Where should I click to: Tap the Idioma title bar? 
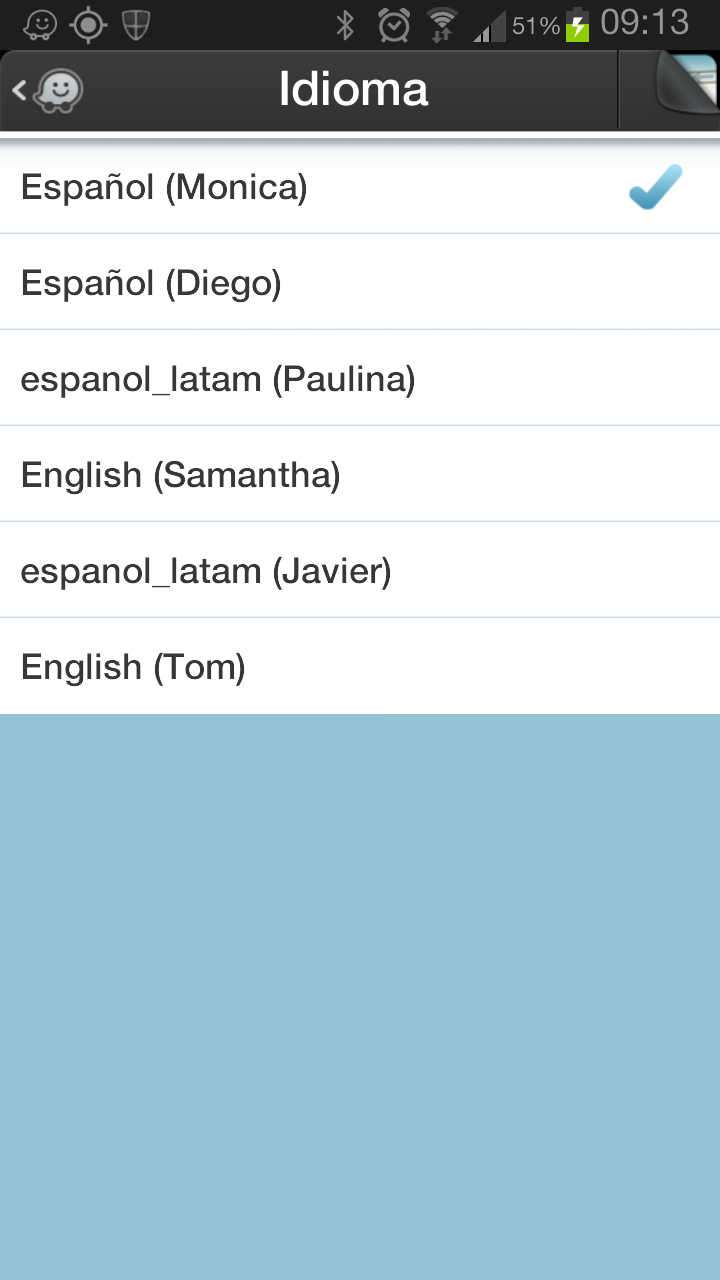pos(355,89)
